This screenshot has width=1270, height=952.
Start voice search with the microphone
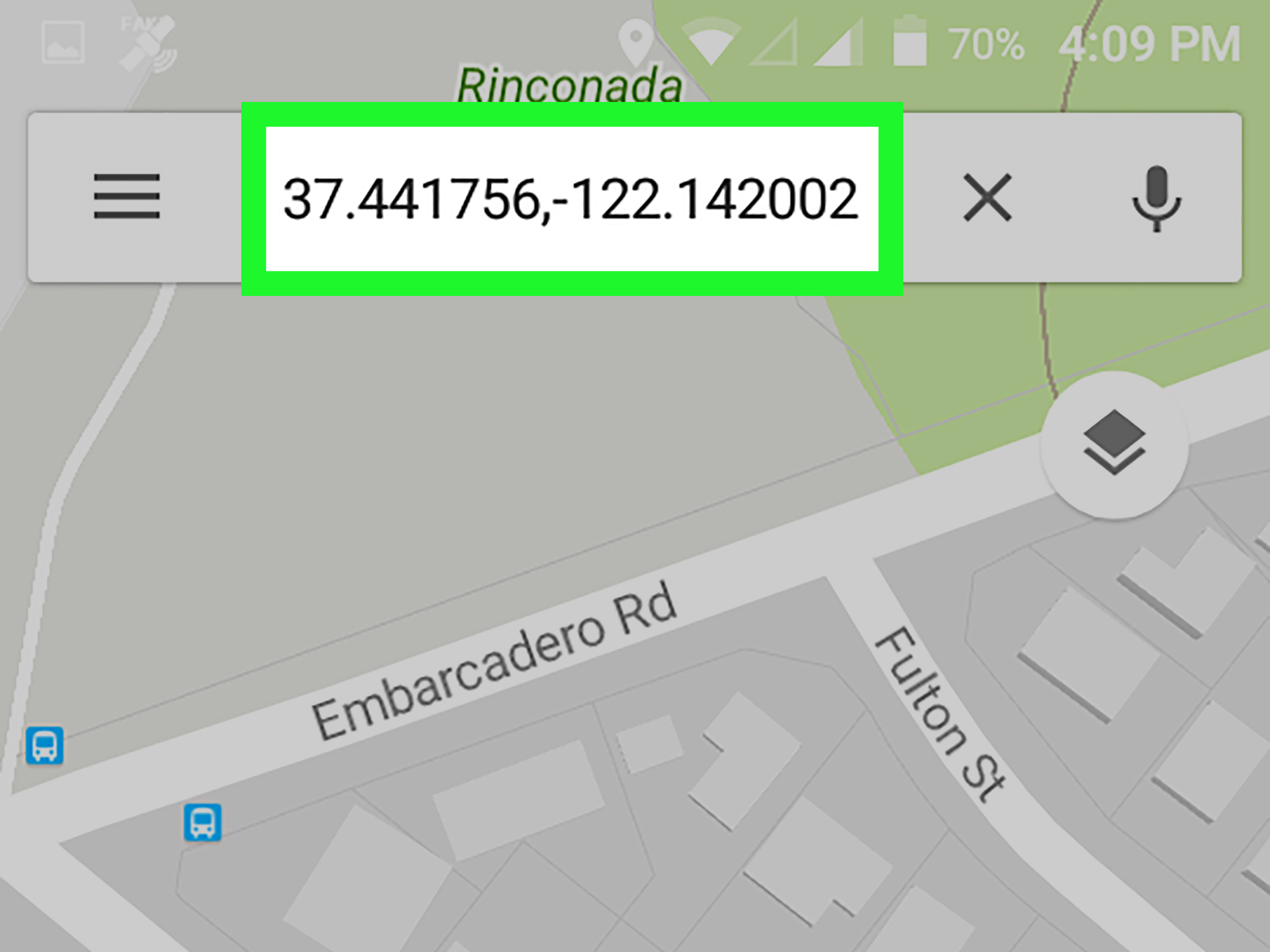pos(1156,198)
